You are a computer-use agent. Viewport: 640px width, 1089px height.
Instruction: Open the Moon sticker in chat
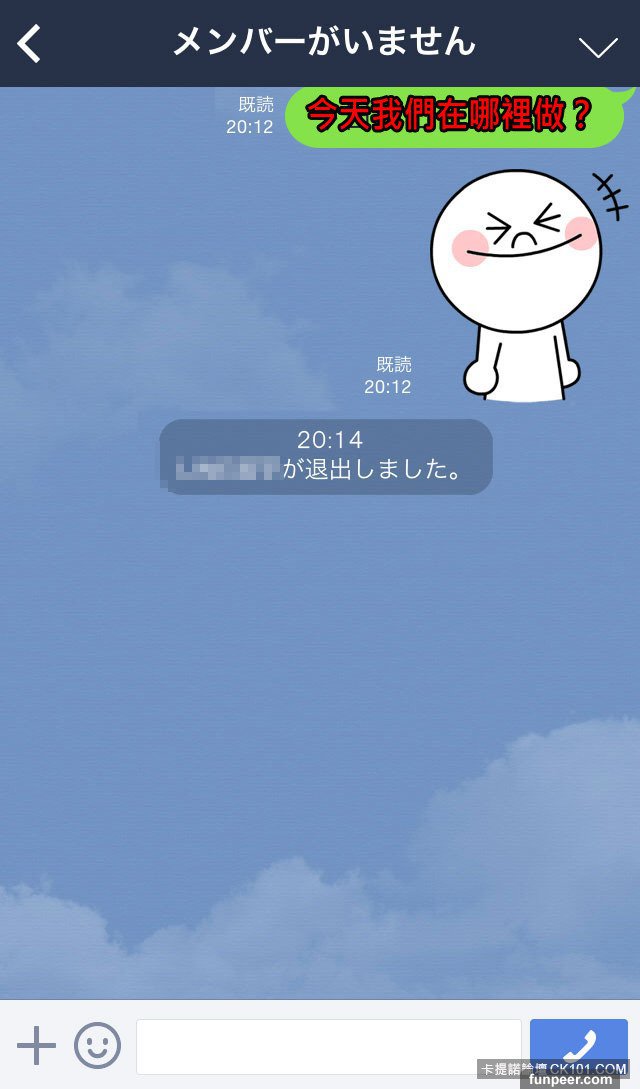[516, 285]
